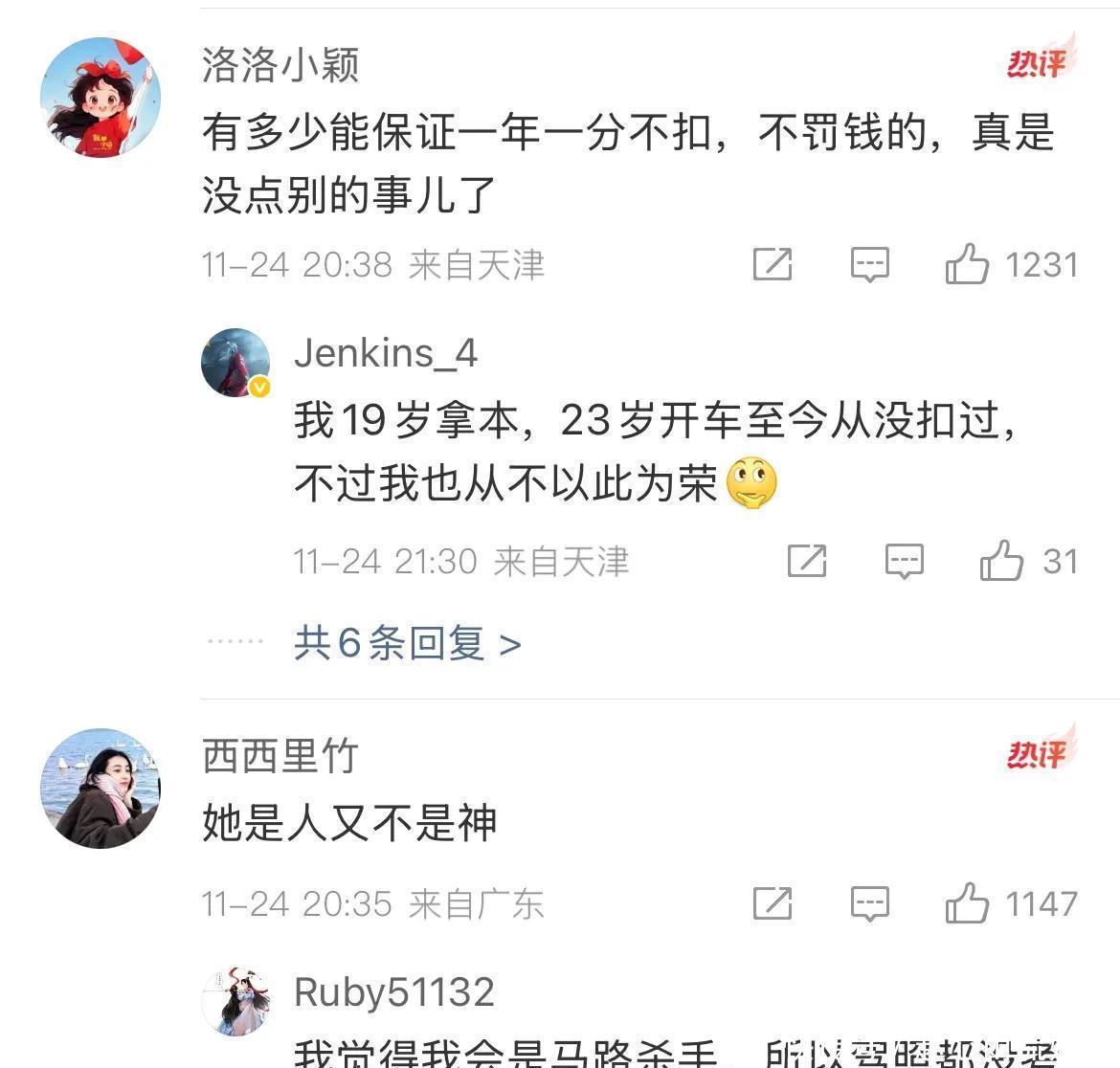Reply to 西西里竹's comment
Viewport: 1120px width, 1068px height.
coord(869,903)
